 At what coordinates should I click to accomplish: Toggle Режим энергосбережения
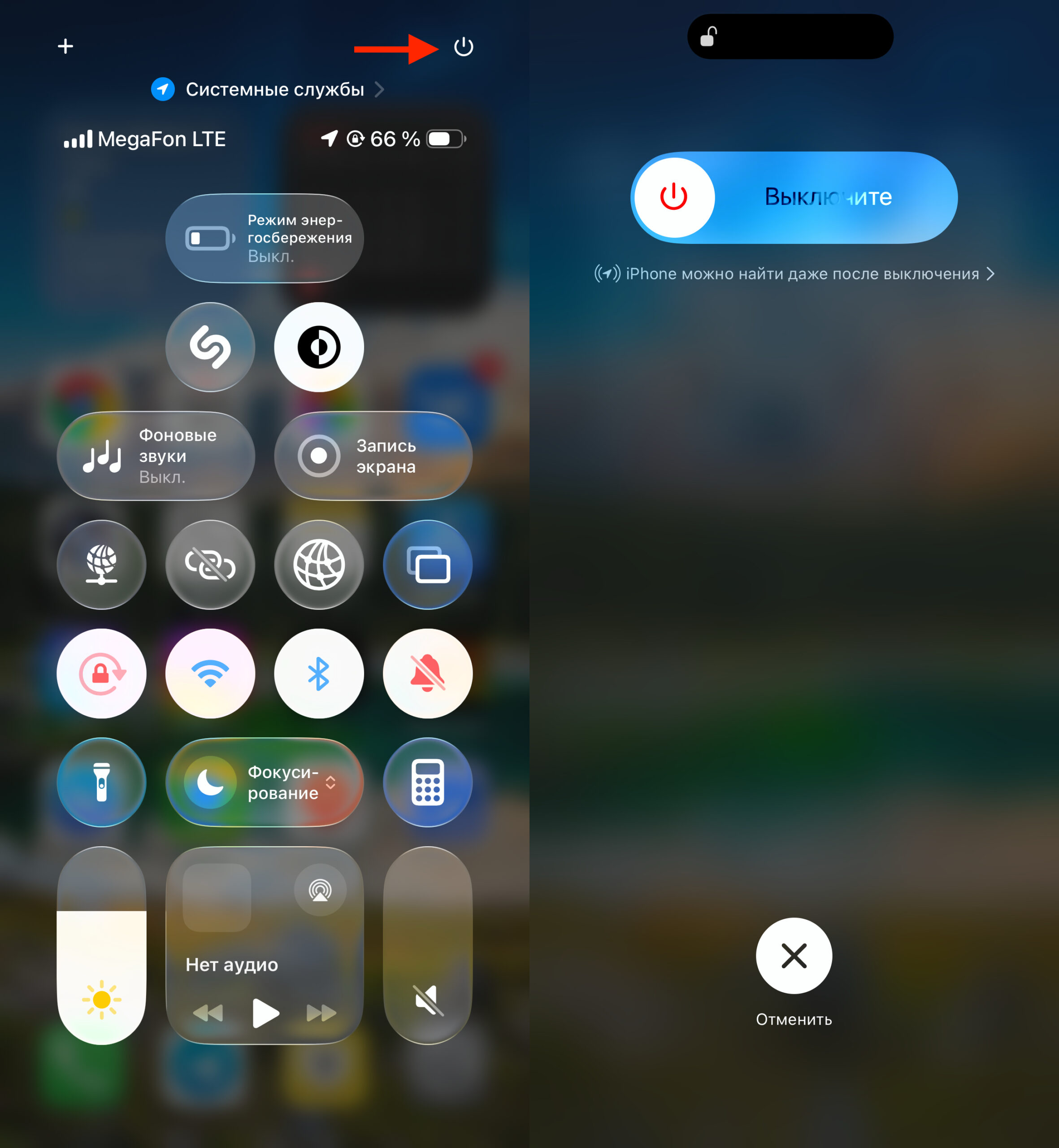tap(264, 238)
